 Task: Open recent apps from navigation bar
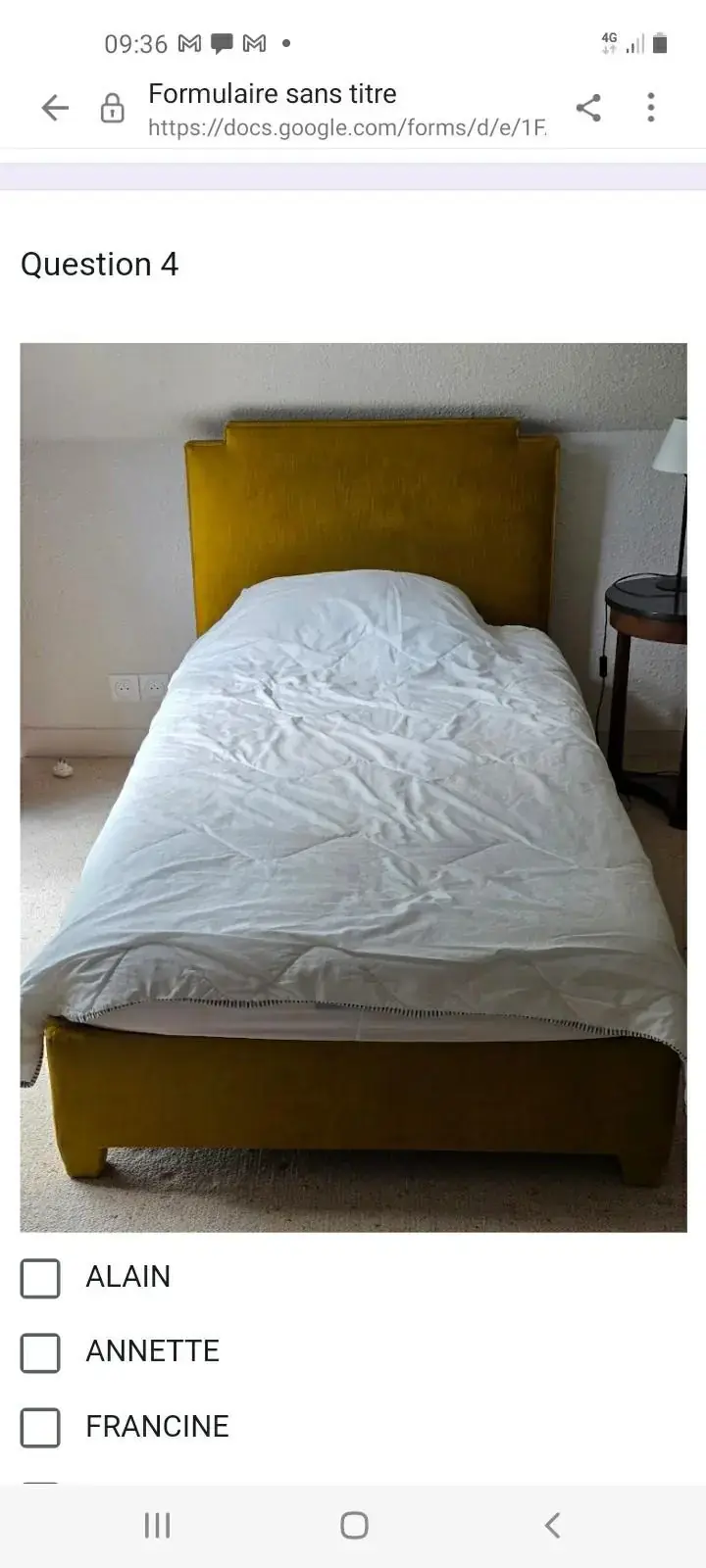tap(157, 1525)
